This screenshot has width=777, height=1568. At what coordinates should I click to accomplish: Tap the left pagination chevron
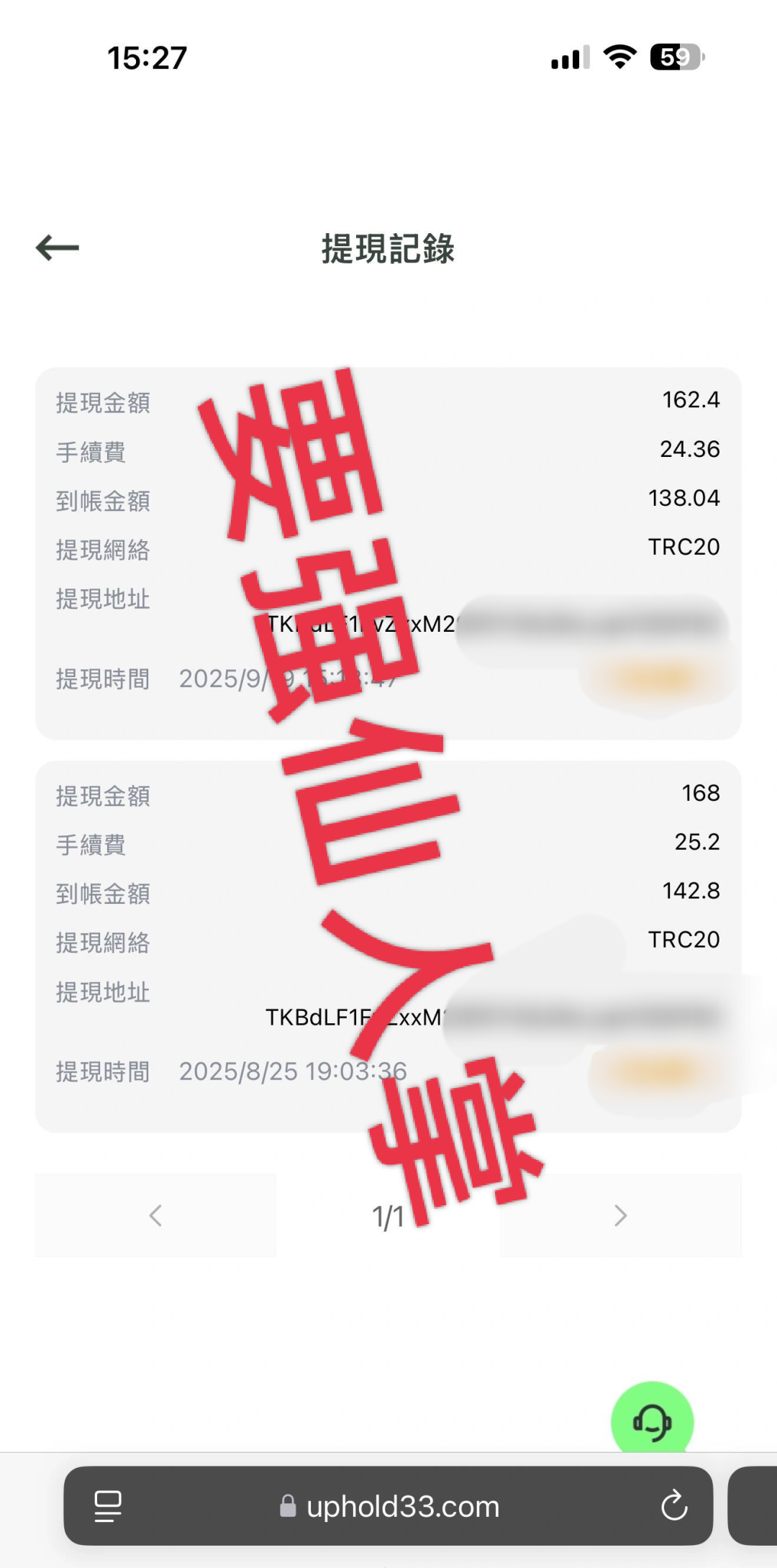tap(155, 1215)
